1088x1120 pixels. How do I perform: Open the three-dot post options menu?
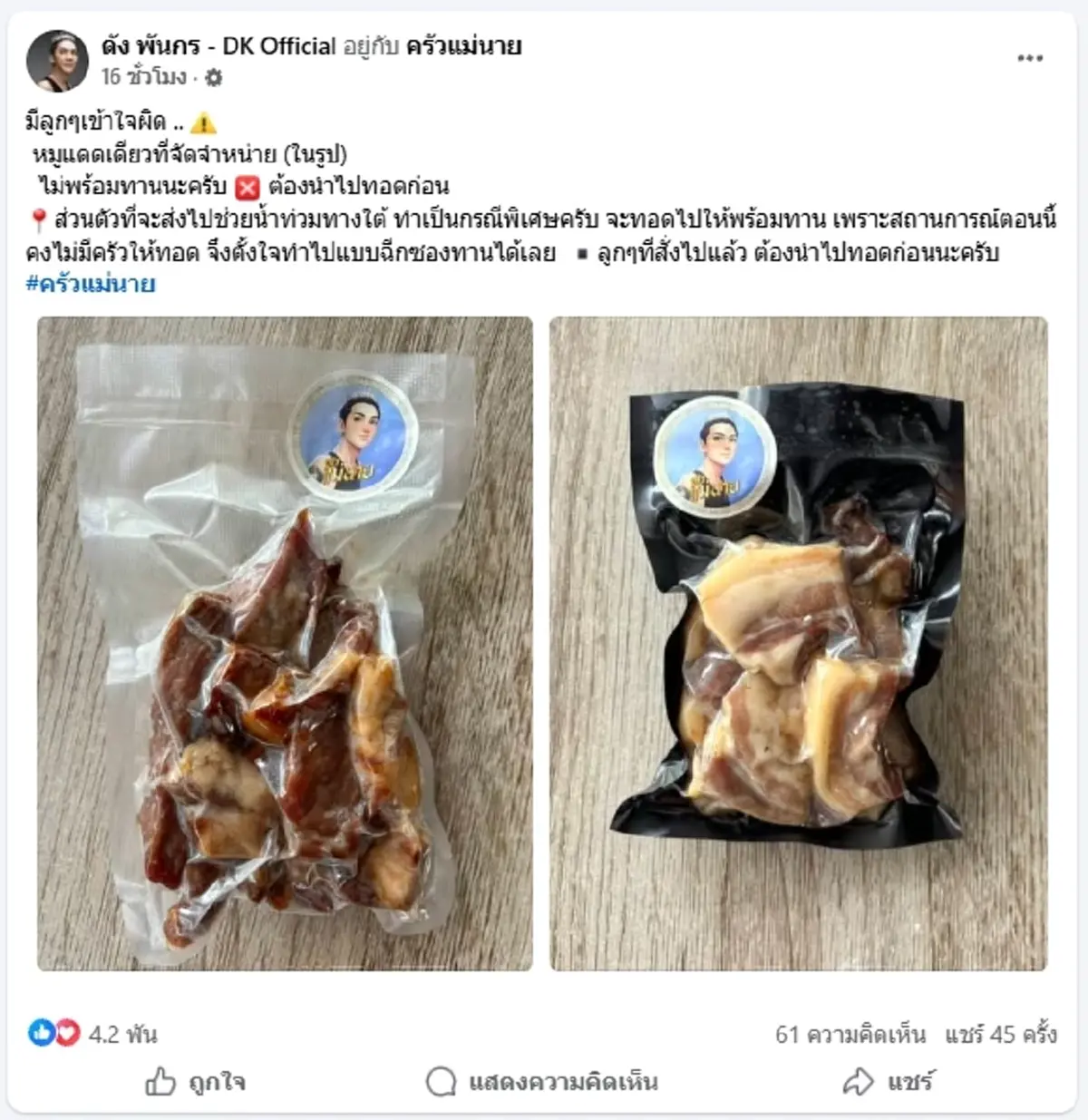(1030, 56)
